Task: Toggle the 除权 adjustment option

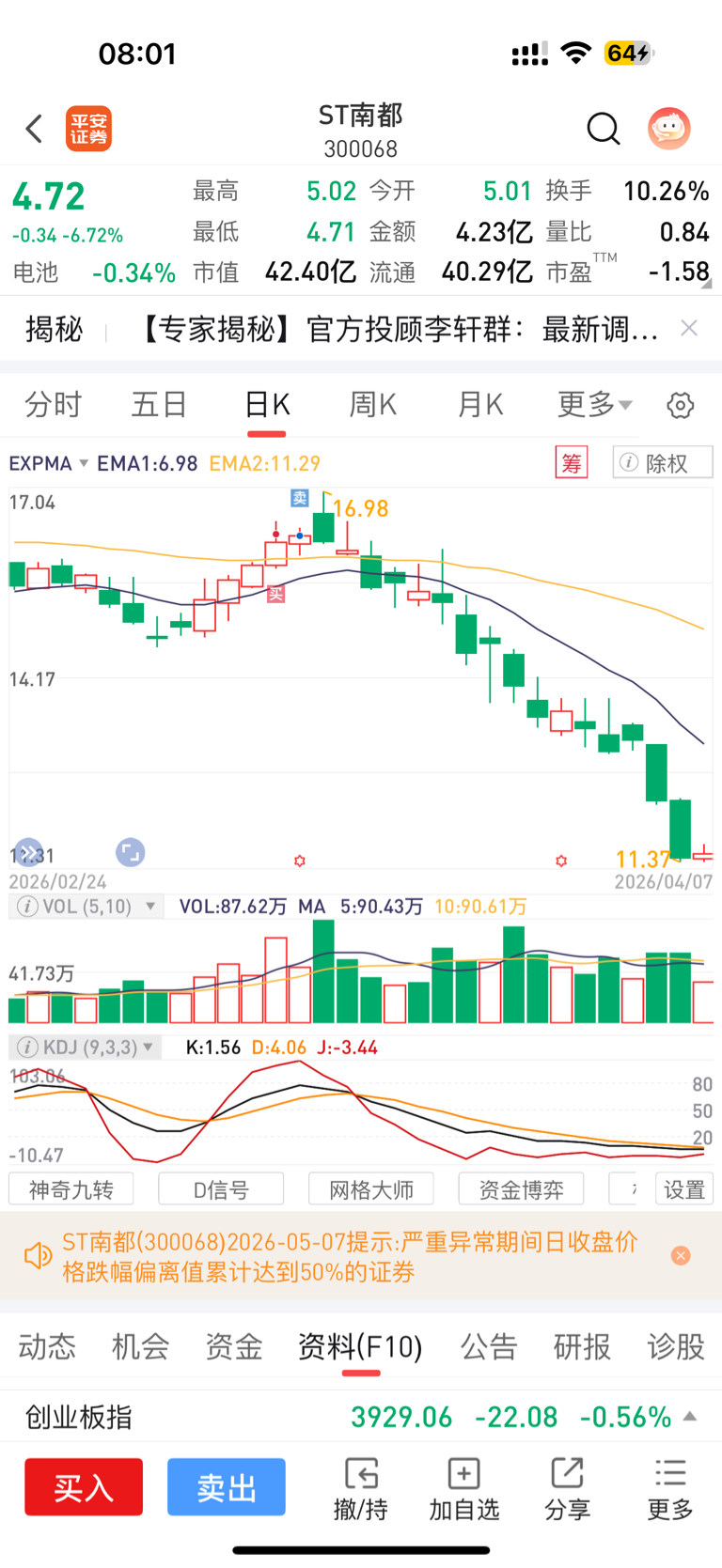Action: [663, 462]
